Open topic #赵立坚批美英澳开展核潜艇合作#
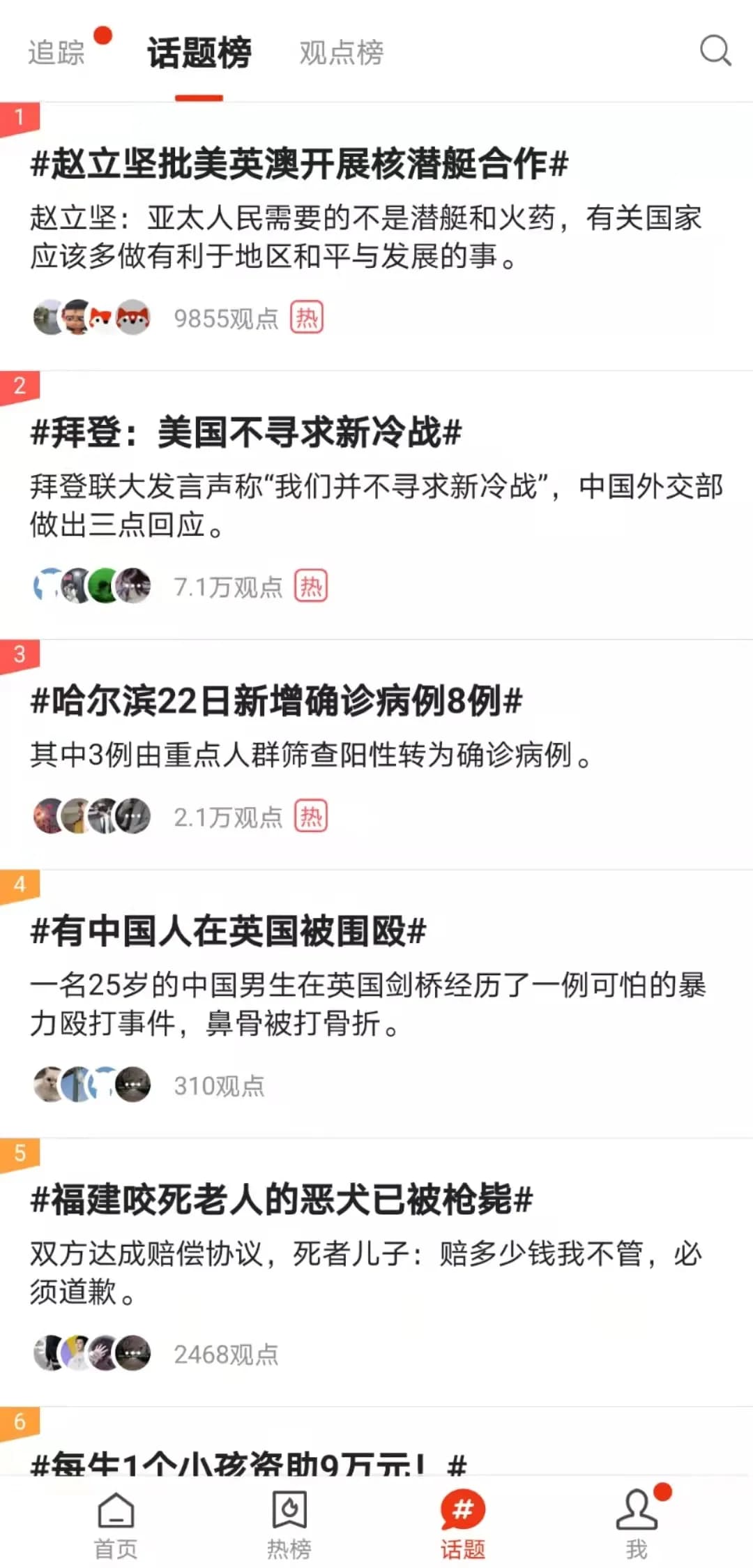Image resolution: width=753 pixels, height=1568 pixels. point(300,165)
